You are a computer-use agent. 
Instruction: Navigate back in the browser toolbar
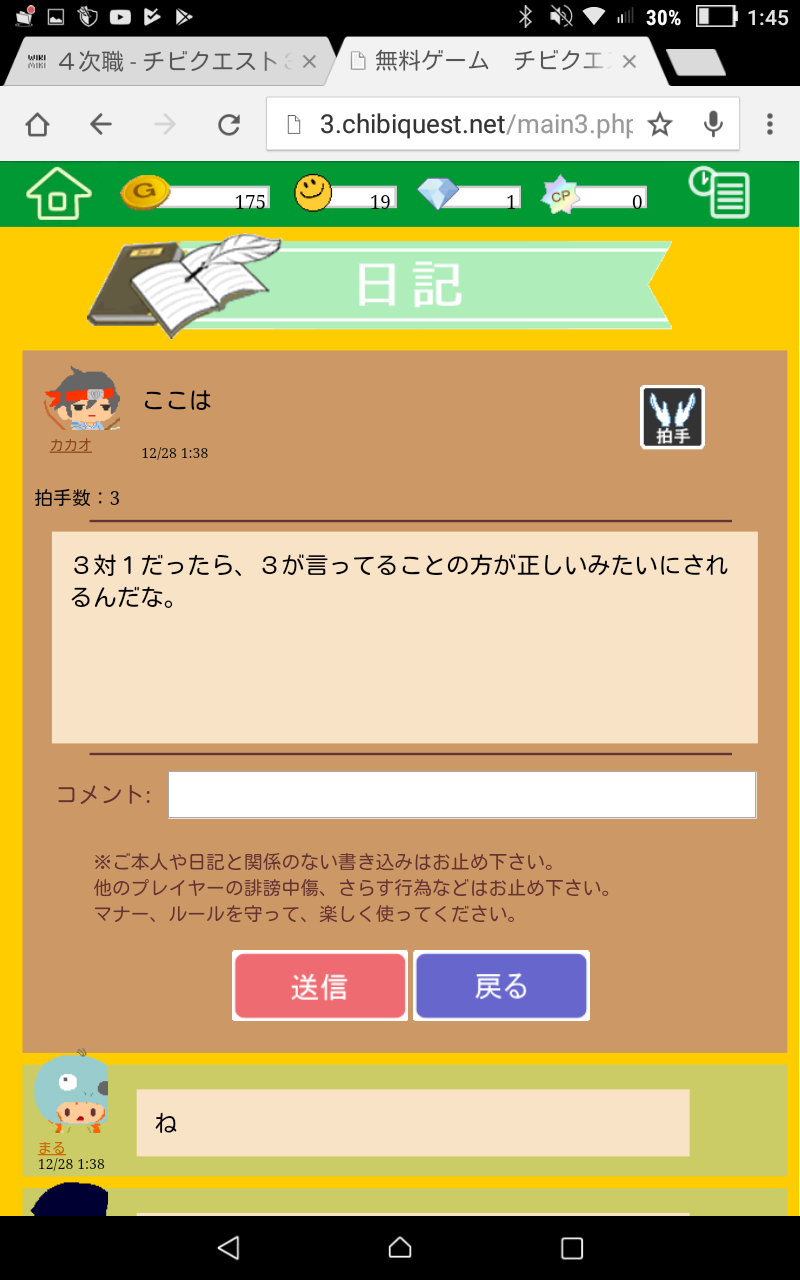[x=101, y=124]
